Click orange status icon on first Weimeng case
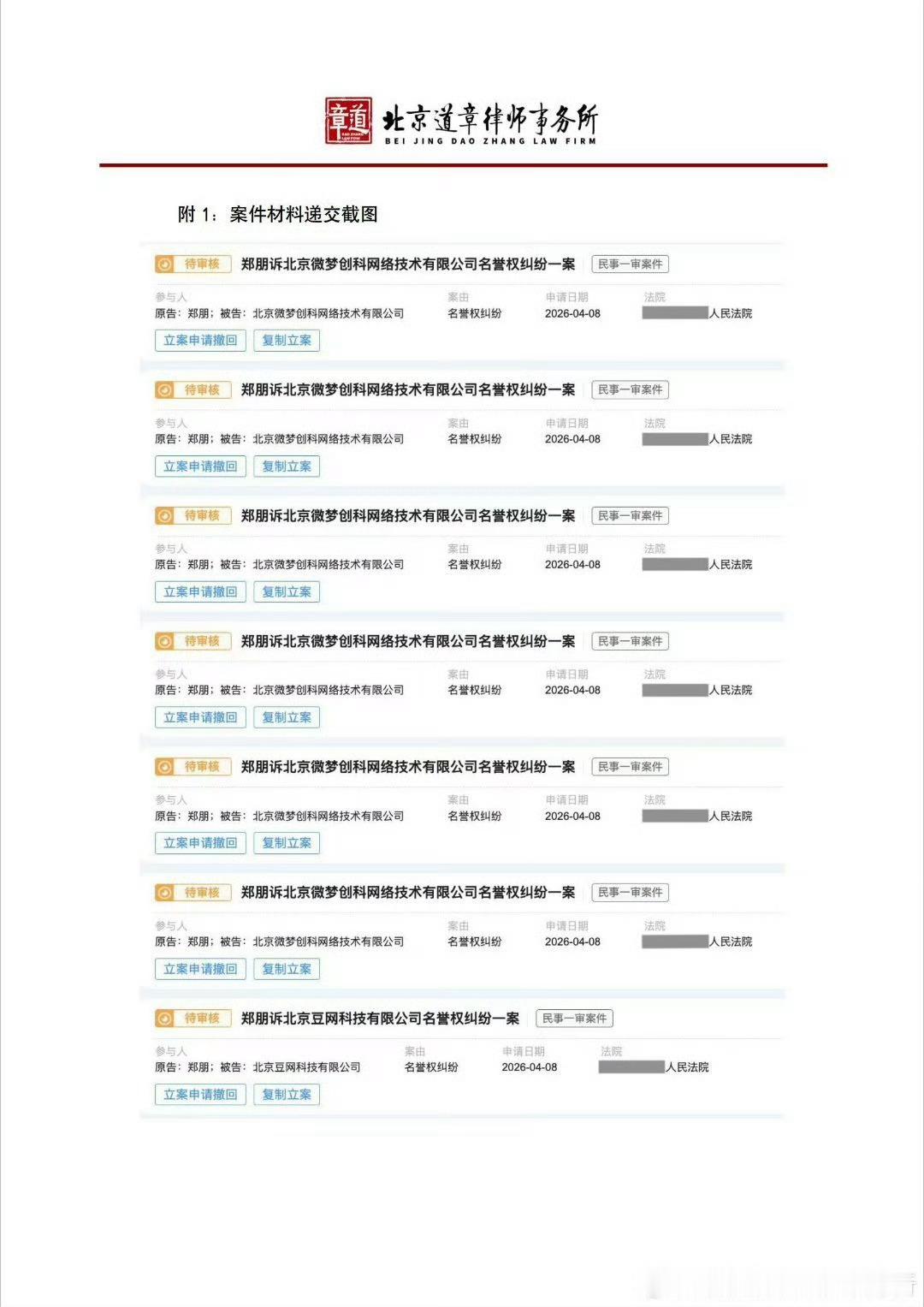 pos(163,264)
